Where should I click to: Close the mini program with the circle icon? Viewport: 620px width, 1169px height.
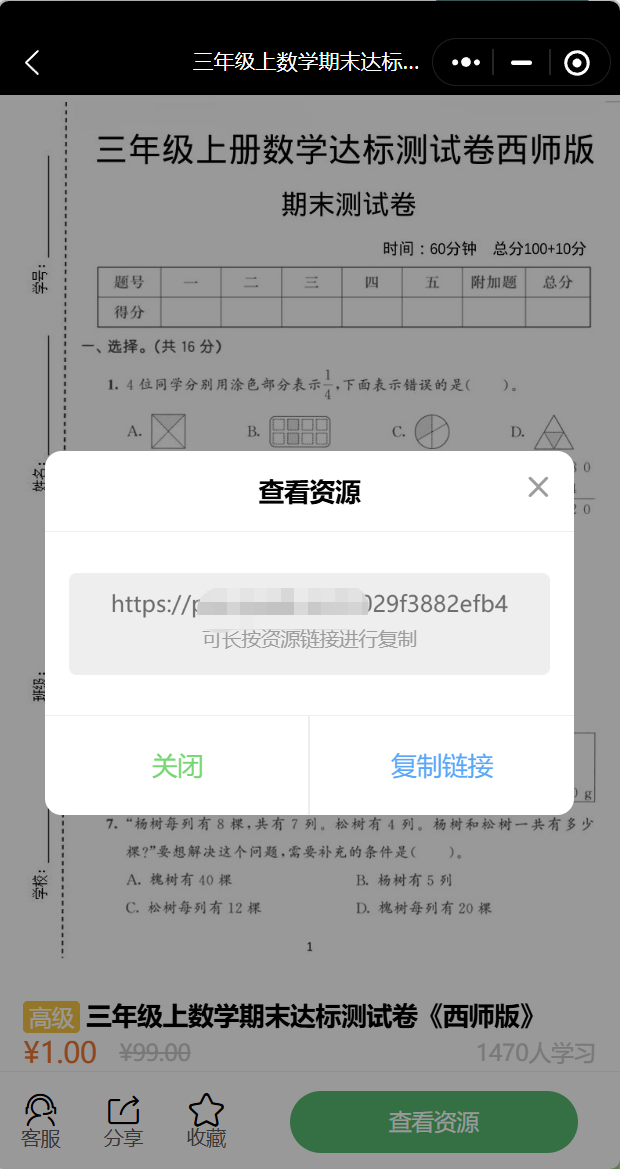click(x=576, y=63)
